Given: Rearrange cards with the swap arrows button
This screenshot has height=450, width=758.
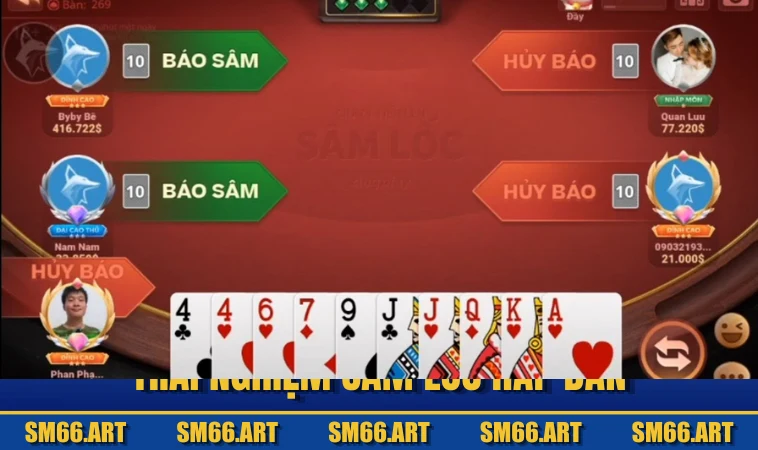Looking at the screenshot, I should (672, 353).
